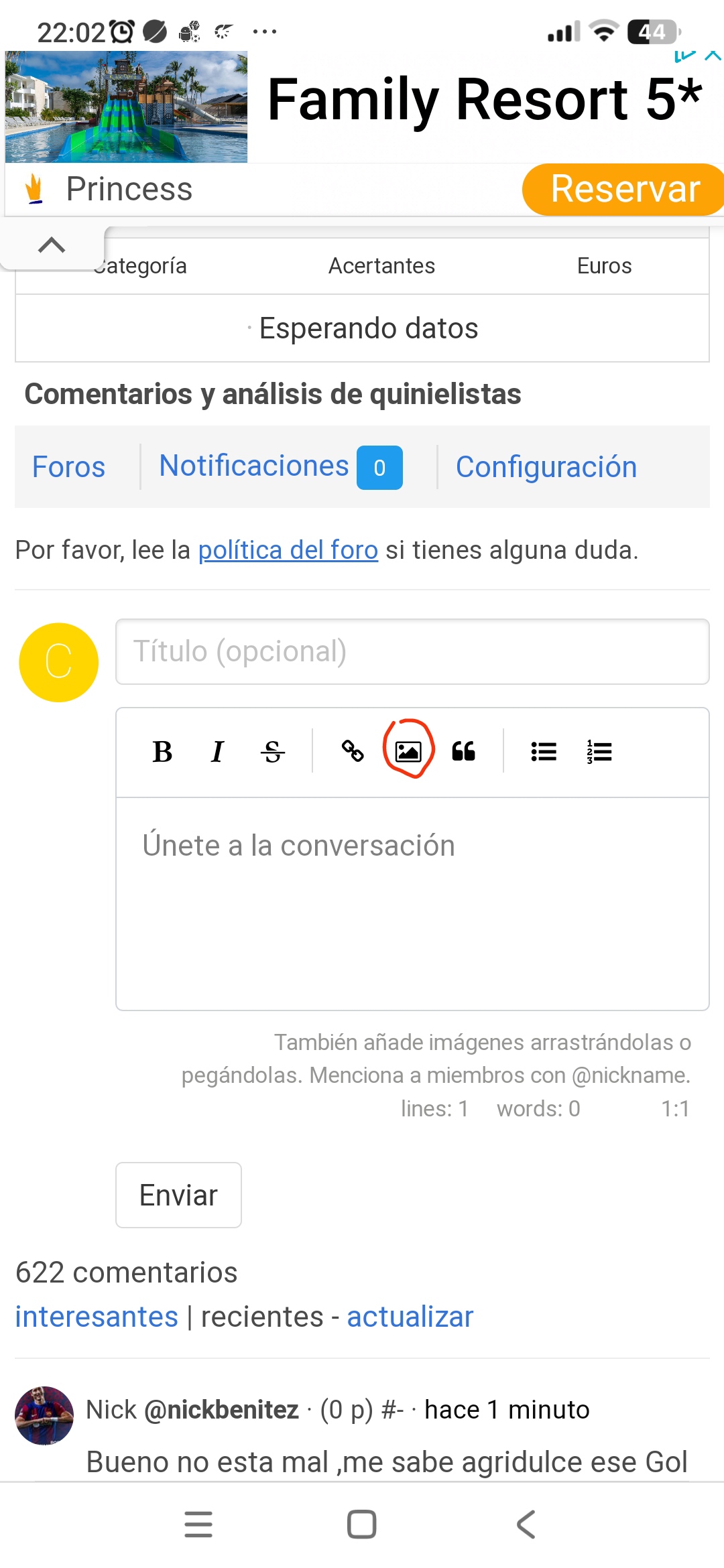Open the política del foro link

[x=288, y=550]
